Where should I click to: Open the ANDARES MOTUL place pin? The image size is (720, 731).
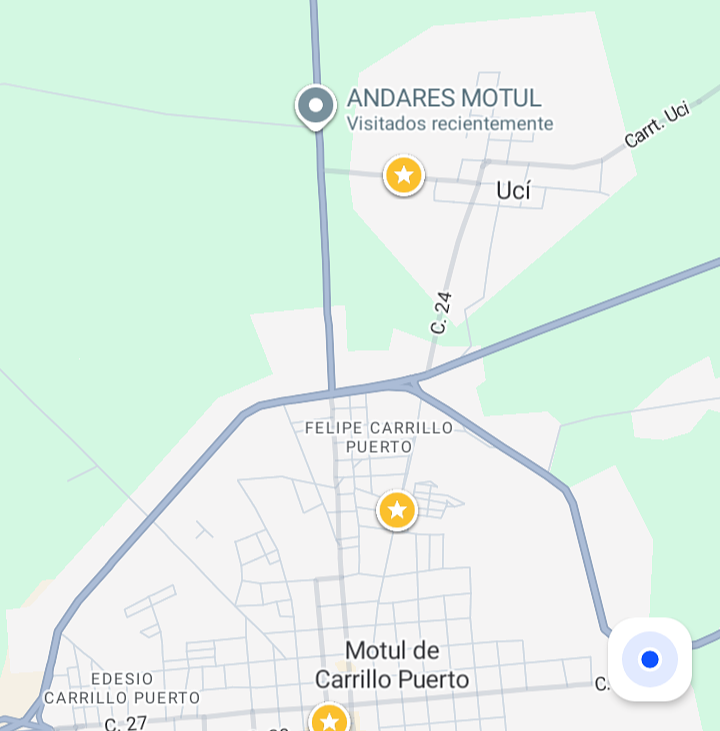pos(316,106)
